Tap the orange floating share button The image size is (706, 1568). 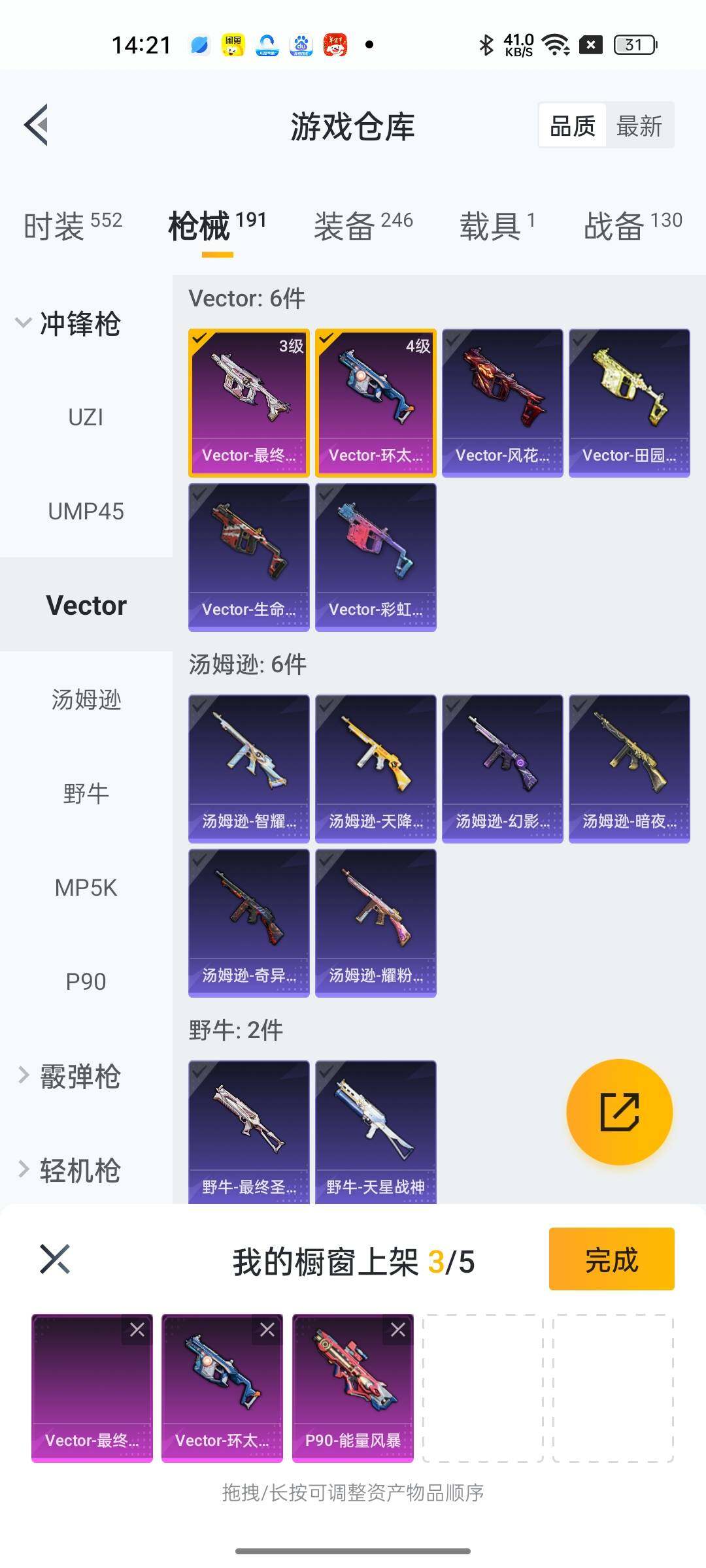tap(619, 1112)
